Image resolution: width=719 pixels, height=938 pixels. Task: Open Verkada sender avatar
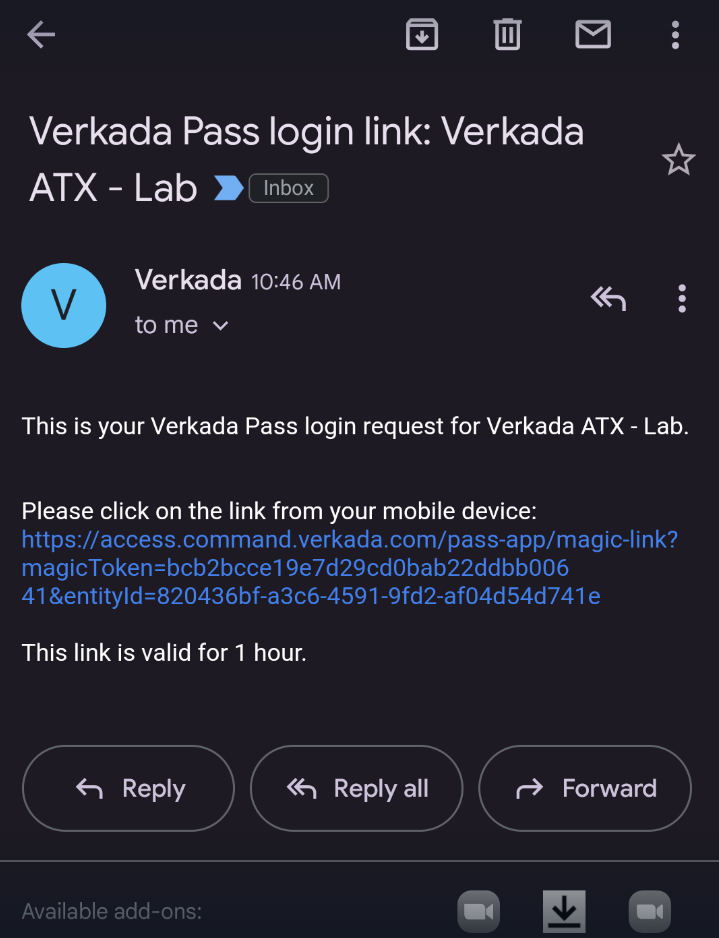(x=64, y=305)
